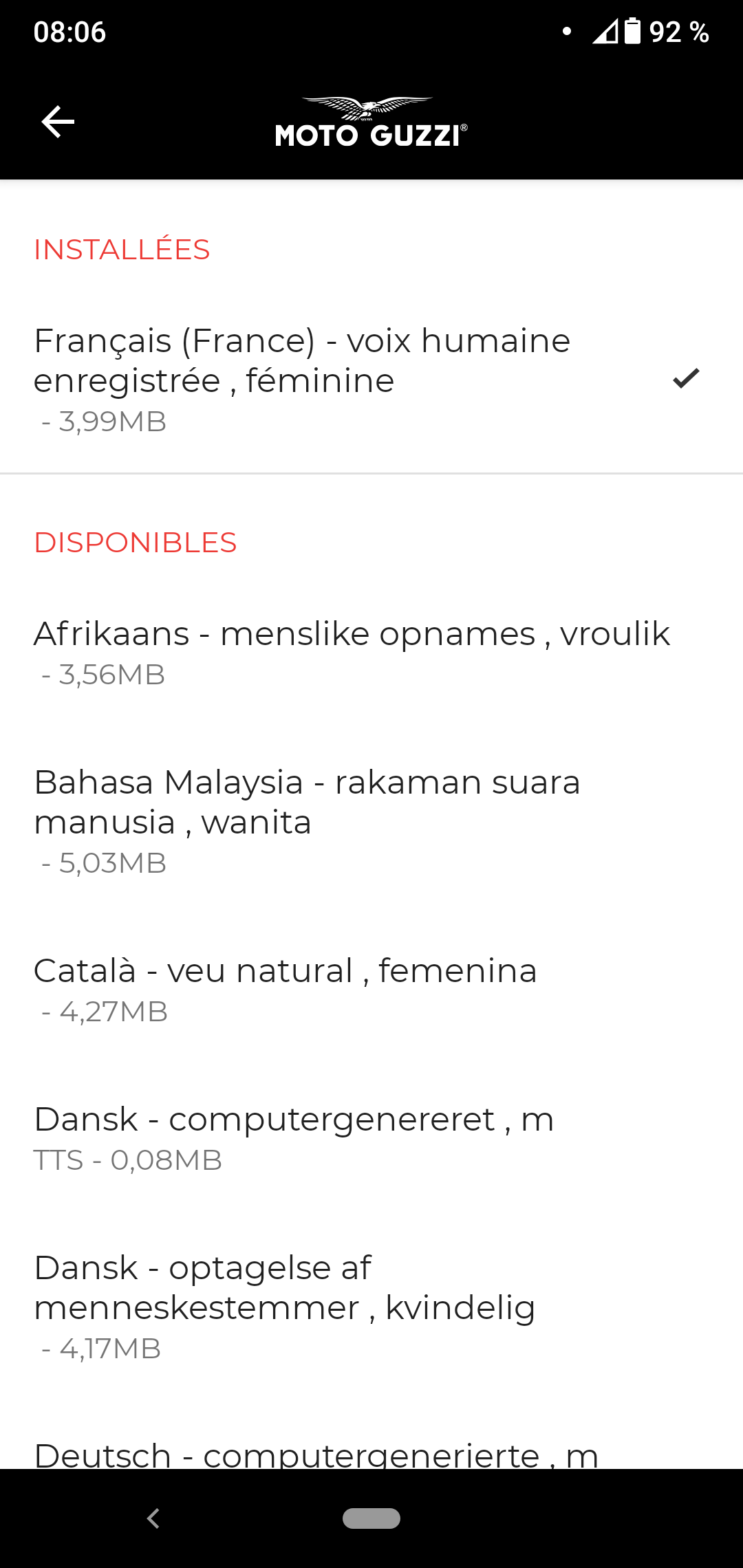Open the Deutsch computergenerierte voice
This screenshot has width=743, height=1568.
click(x=316, y=1452)
